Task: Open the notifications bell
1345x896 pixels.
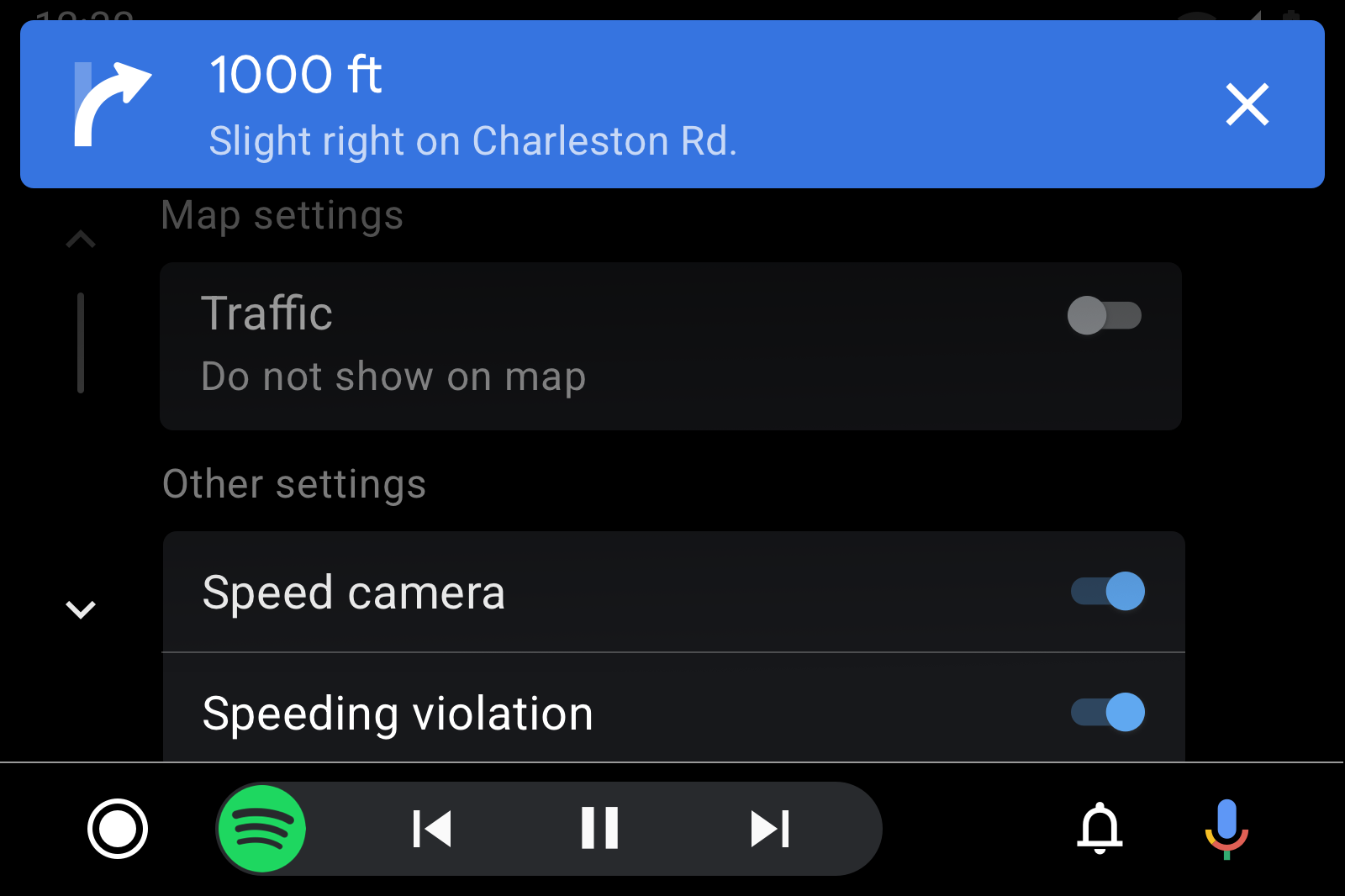Action: (x=1100, y=829)
